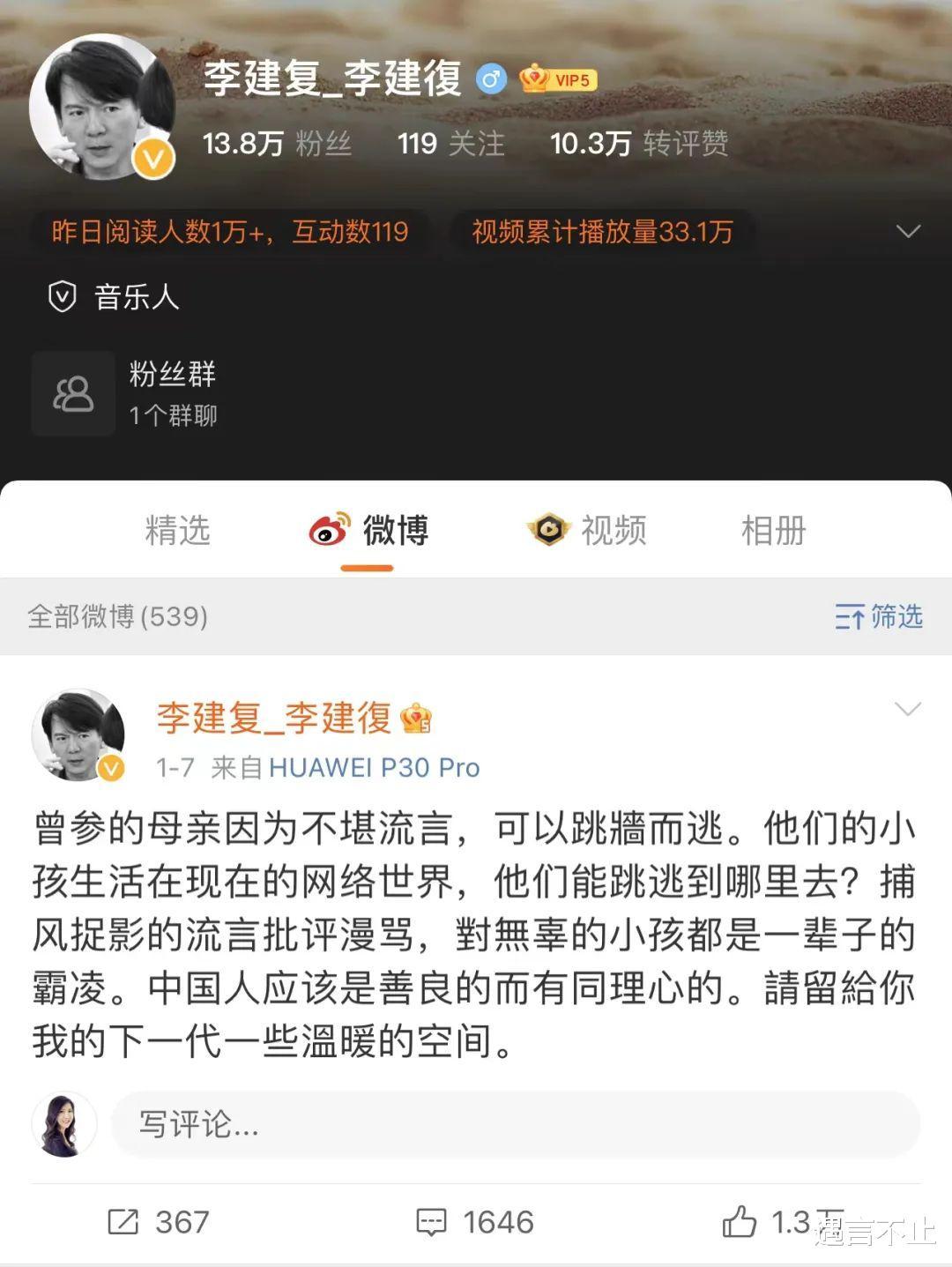The height and width of the screenshot is (1267, 952).
Task: View the 13.8万 粉丝 followers list
Action: click(277, 144)
